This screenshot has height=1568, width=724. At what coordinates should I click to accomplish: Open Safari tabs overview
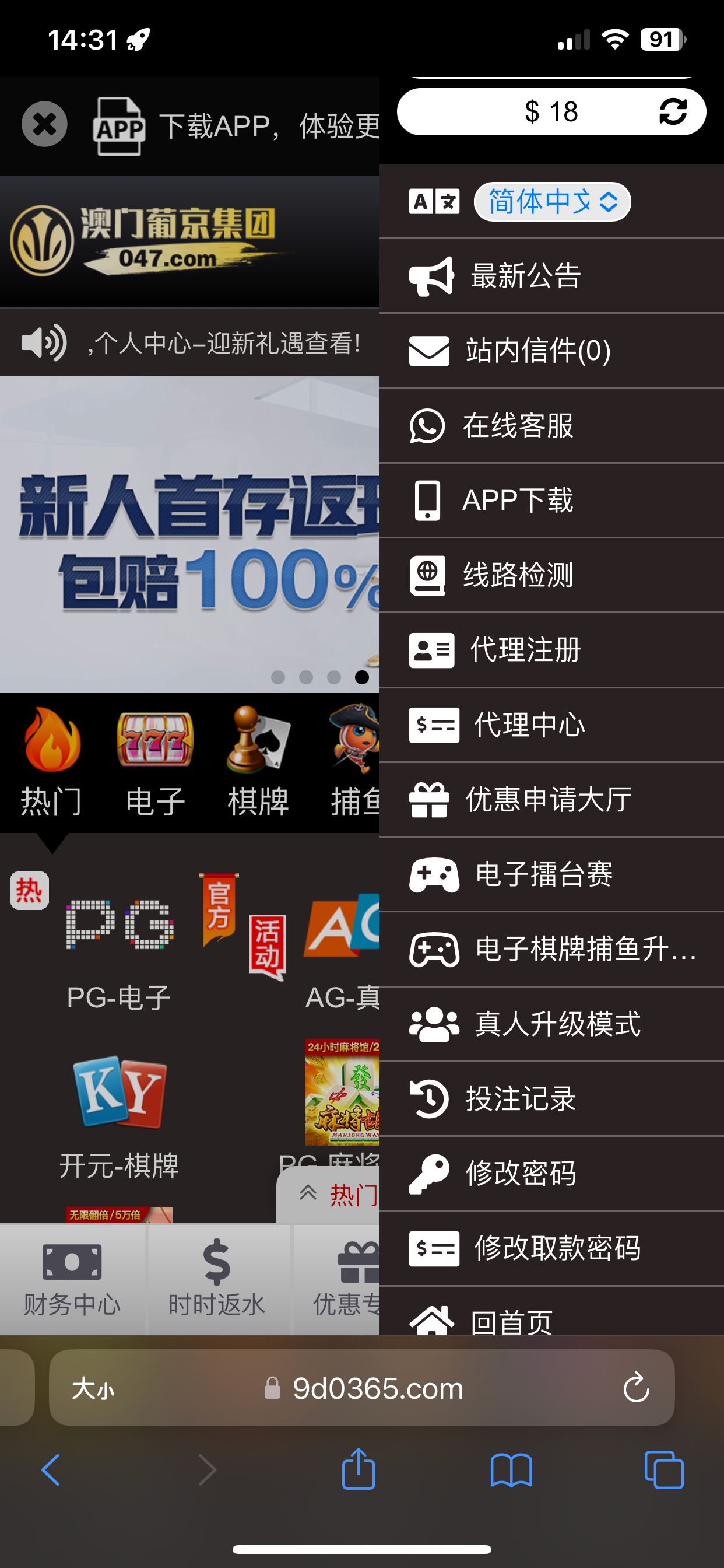(x=663, y=1470)
